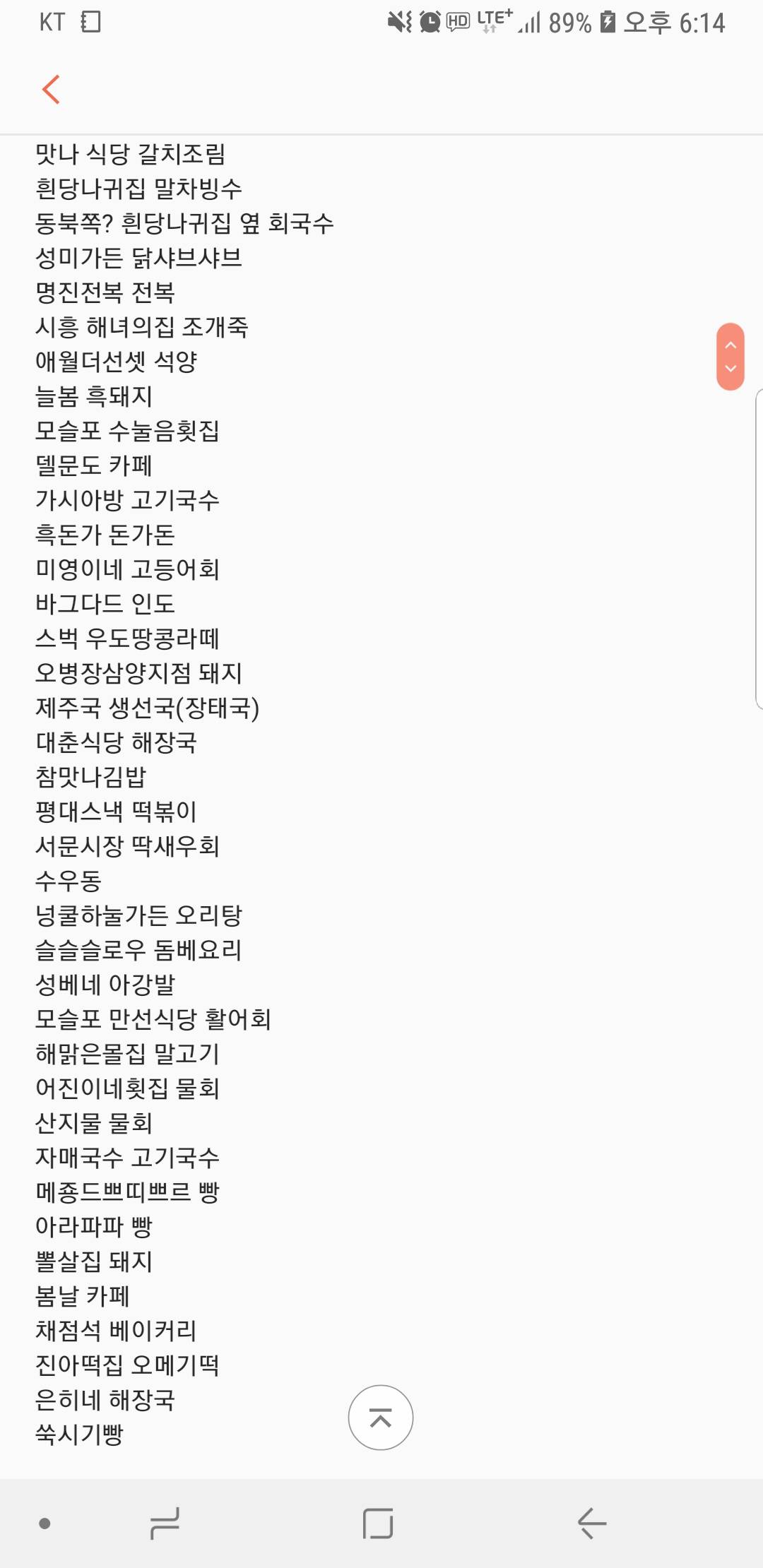The width and height of the screenshot is (763, 1568).
Task: Go to the home screen
Action: point(378,1523)
